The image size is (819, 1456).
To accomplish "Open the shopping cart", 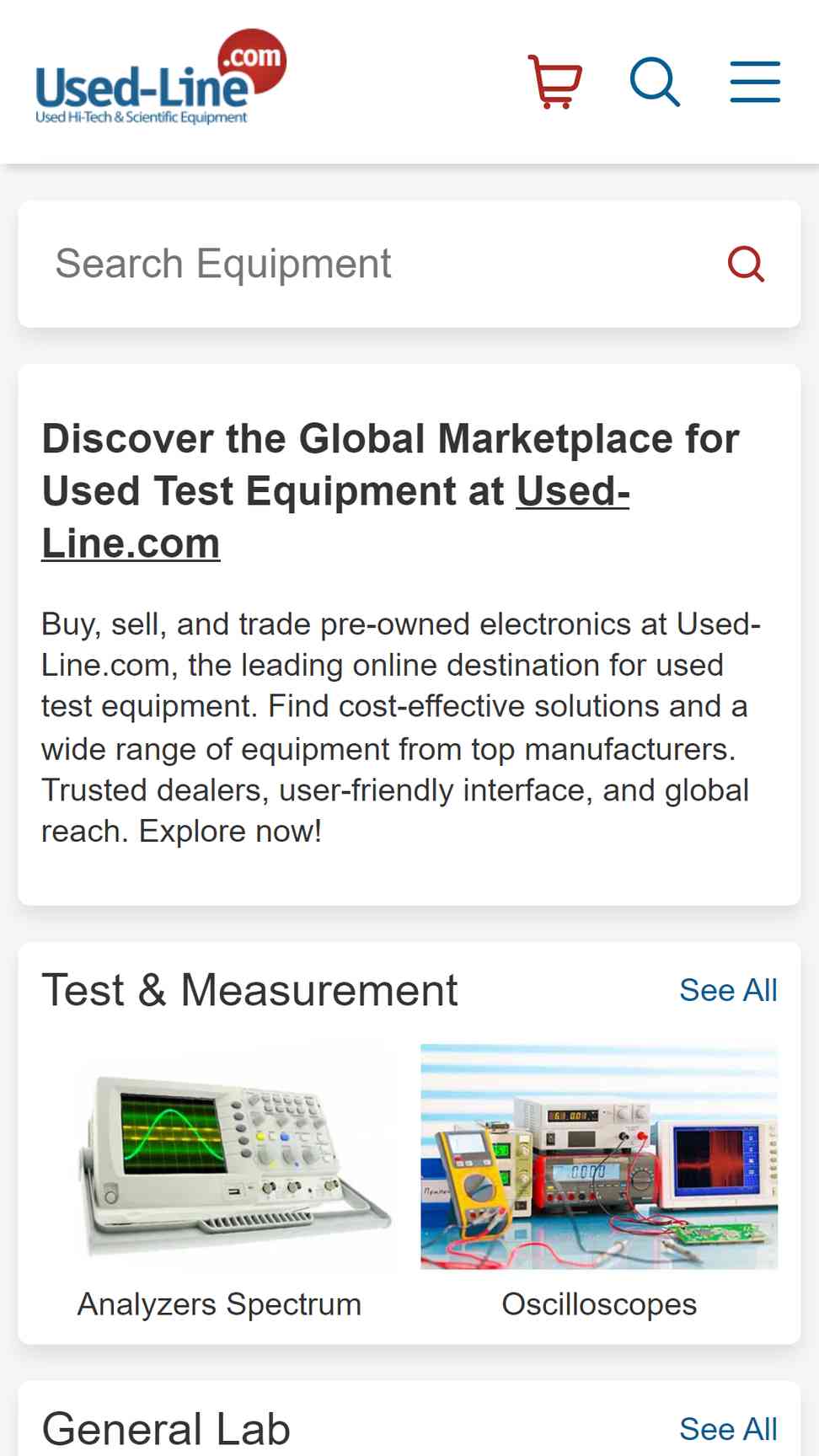I will [554, 82].
